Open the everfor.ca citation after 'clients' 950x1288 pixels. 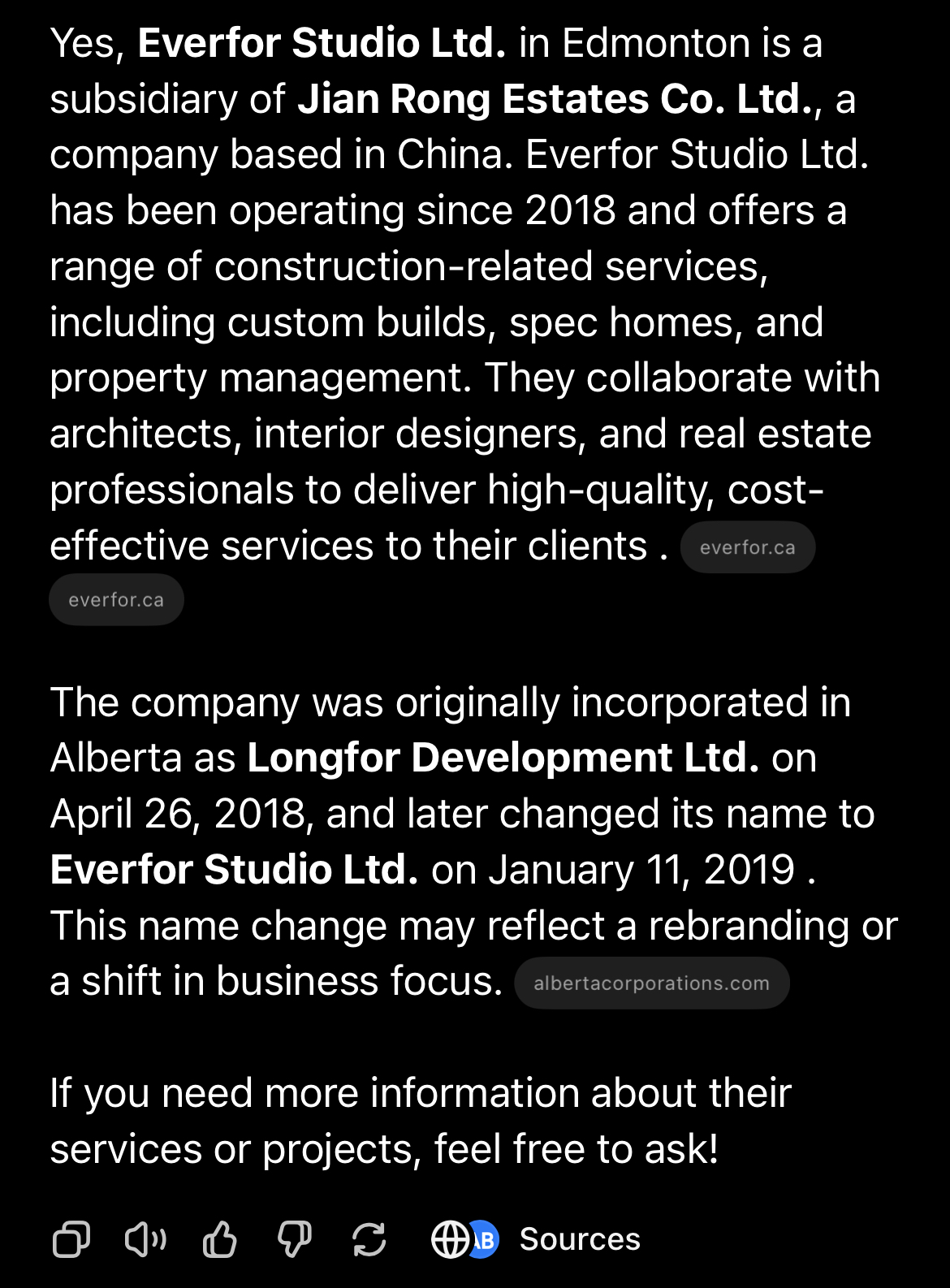[747, 547]
